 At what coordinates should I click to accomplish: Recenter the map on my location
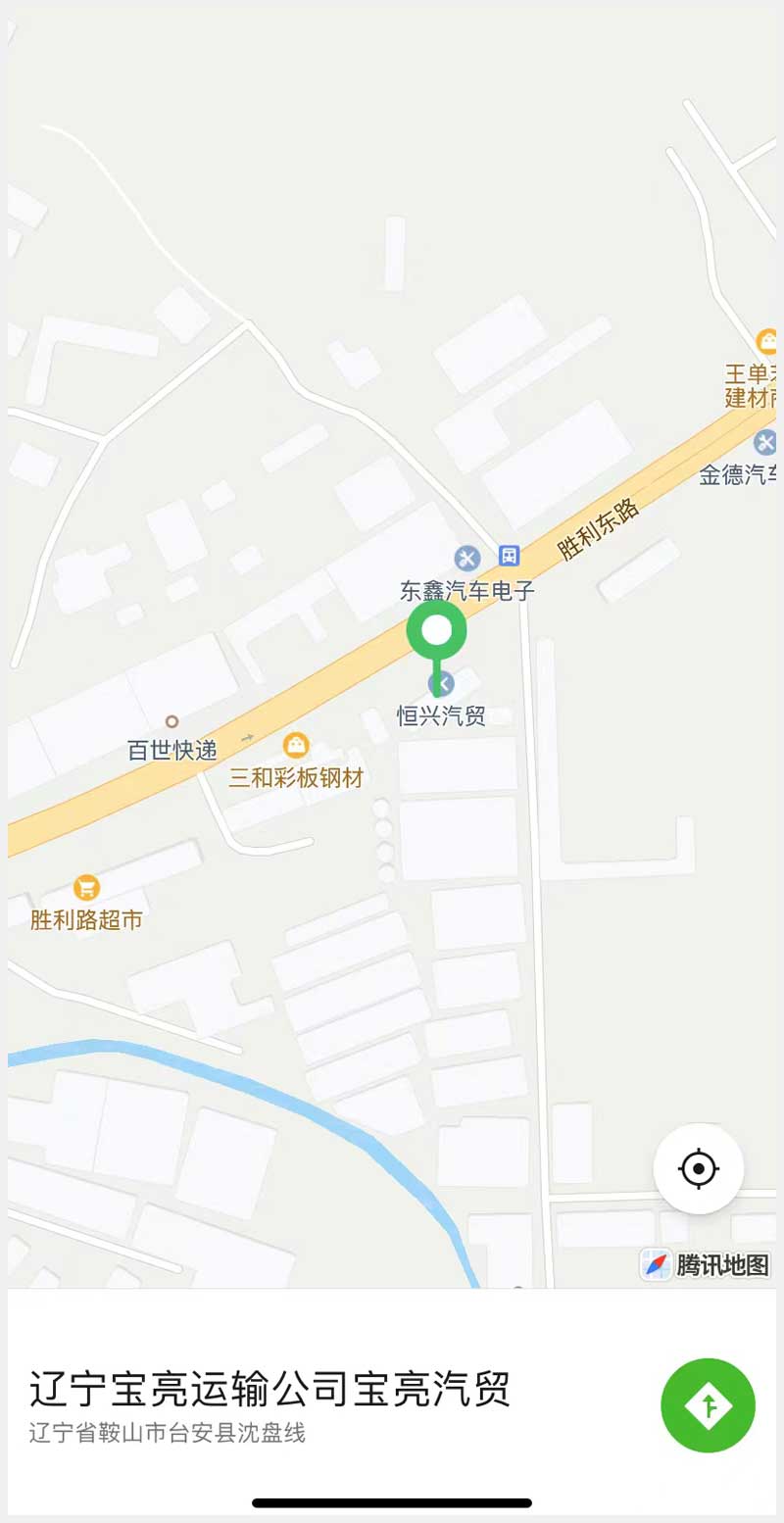click(699, 1168)
